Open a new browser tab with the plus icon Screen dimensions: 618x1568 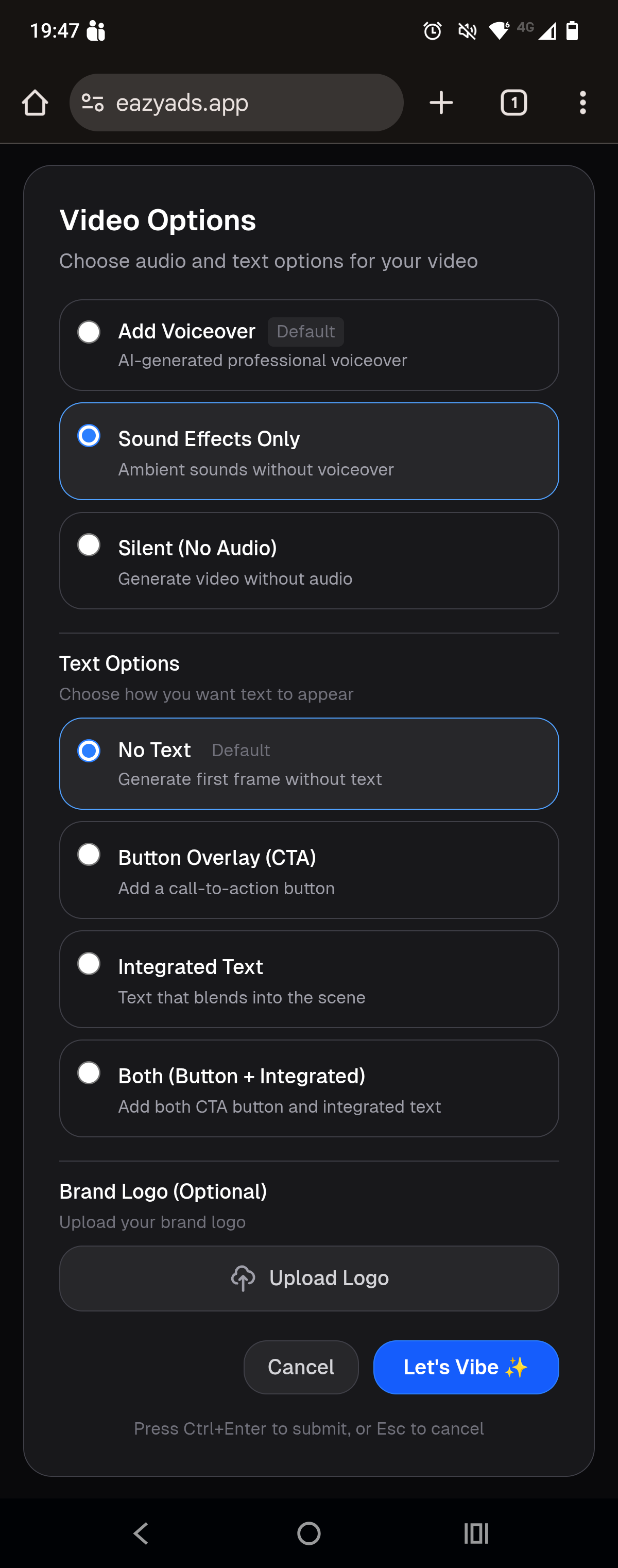tap(441, 103)
